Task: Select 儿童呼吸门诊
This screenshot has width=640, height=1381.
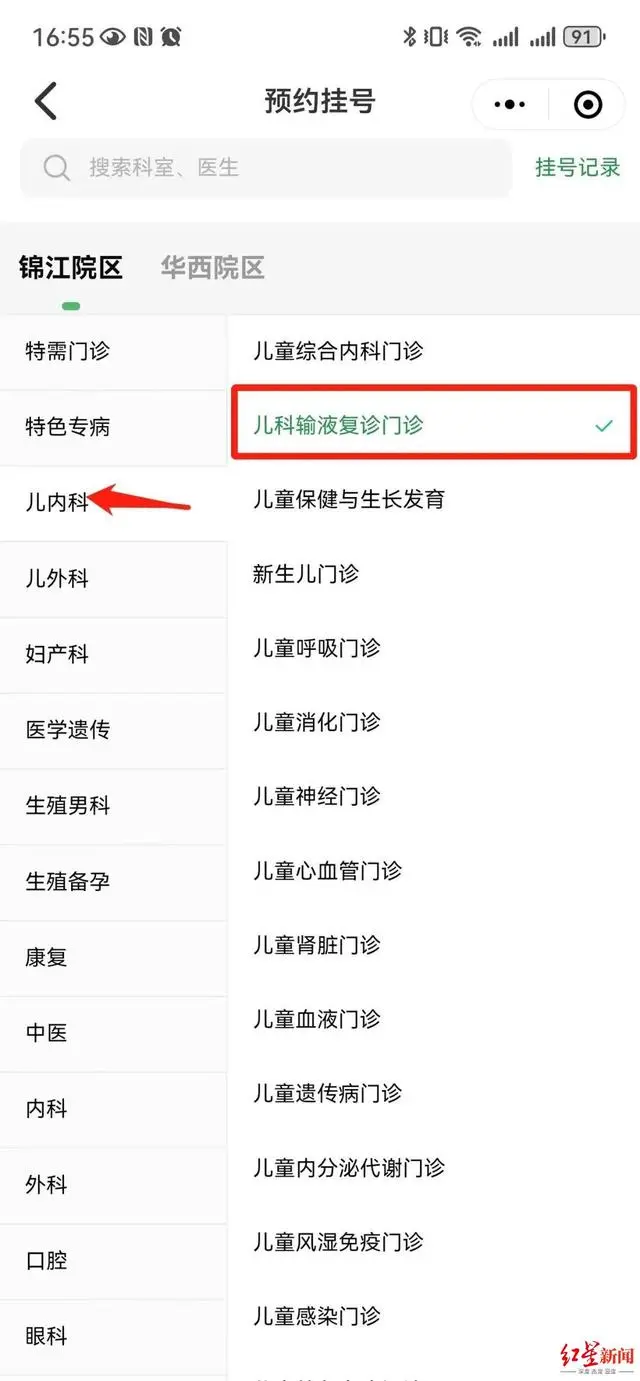Action: pos(434,648)
